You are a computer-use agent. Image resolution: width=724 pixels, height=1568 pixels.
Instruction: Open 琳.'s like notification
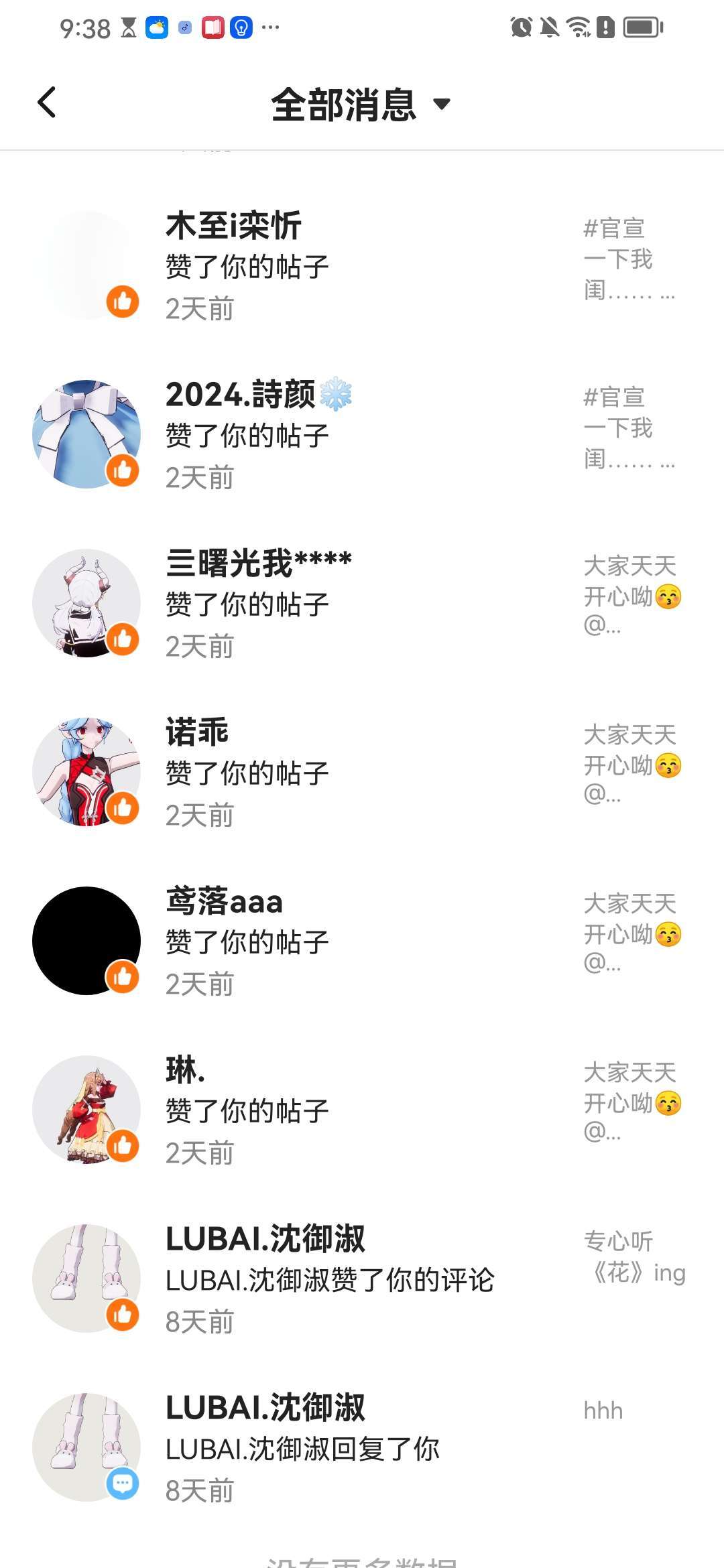tap(362, 1110)
